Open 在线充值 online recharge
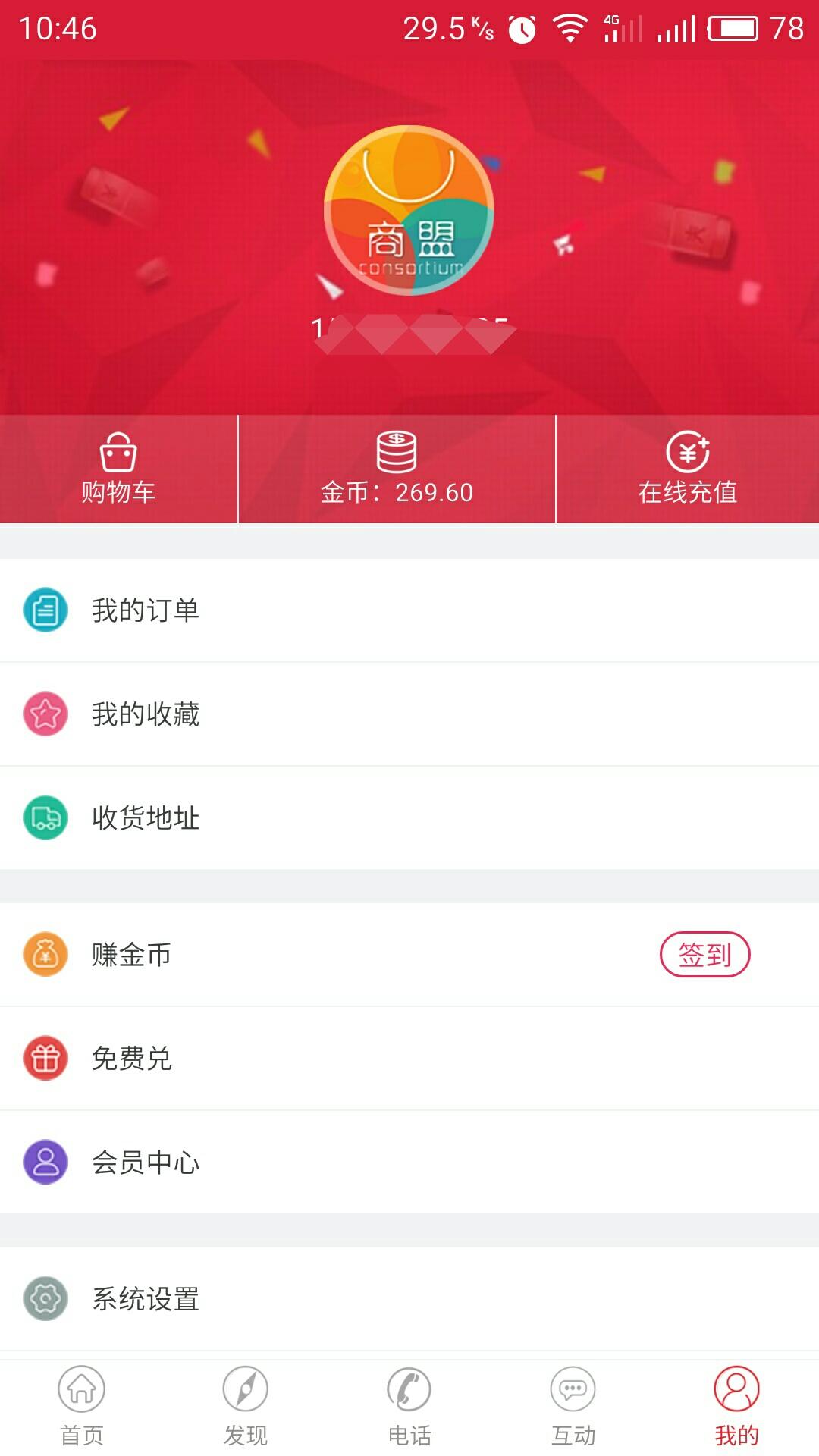 687,469
